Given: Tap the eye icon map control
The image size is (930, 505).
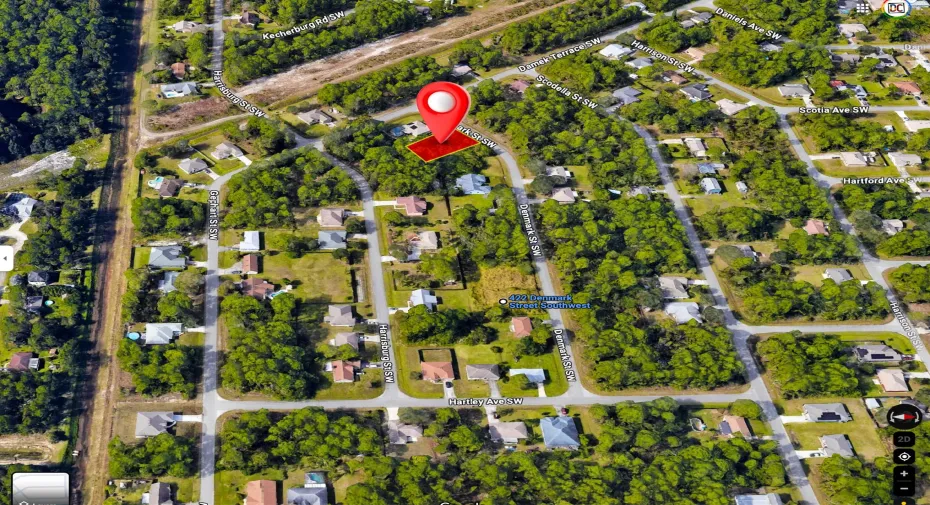Looking at the screenshot, I should click(904, 457).
